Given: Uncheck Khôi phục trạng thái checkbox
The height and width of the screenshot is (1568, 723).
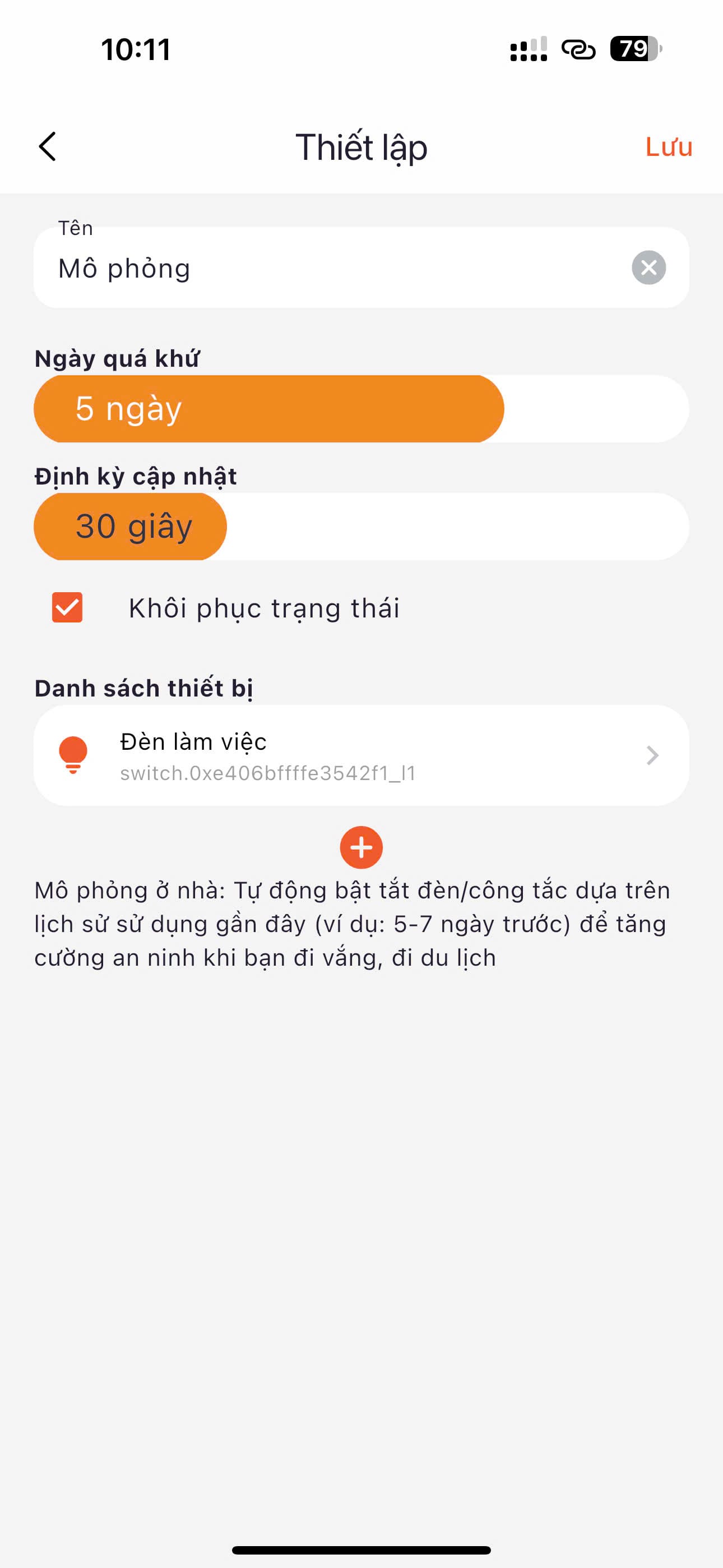Looking at the screenshot, I should point(67,607).
